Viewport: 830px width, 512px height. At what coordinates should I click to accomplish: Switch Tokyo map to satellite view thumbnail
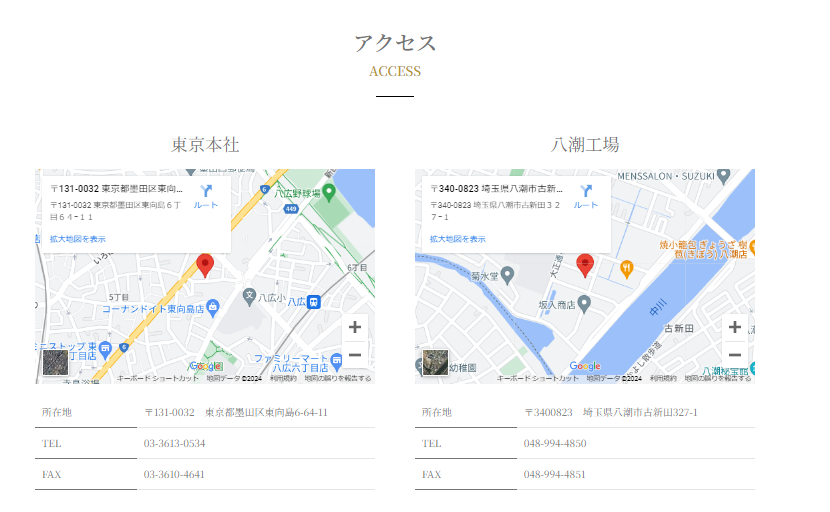pos(55,362)
